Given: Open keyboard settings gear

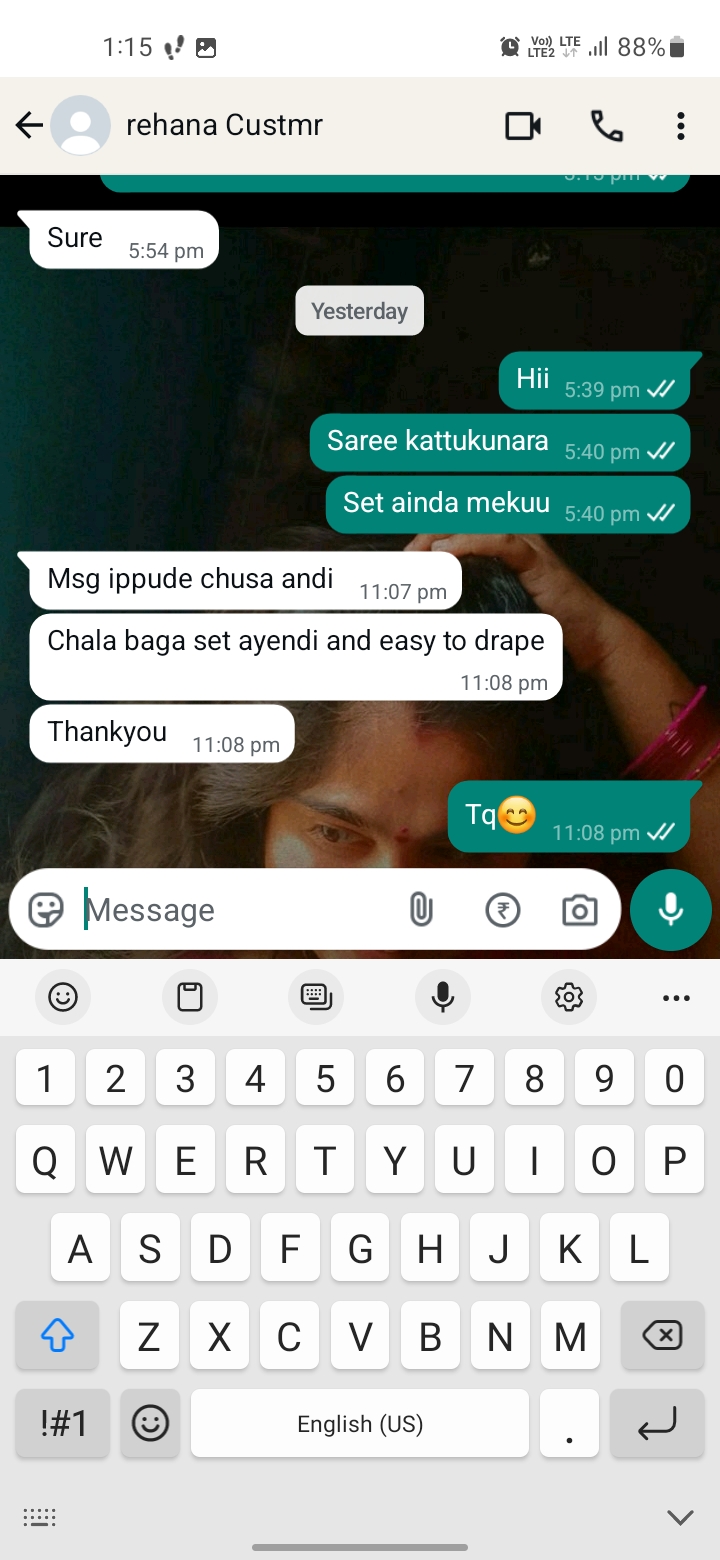Looking at the screenshot, I should pyautogui.click(x=569, y=997).
